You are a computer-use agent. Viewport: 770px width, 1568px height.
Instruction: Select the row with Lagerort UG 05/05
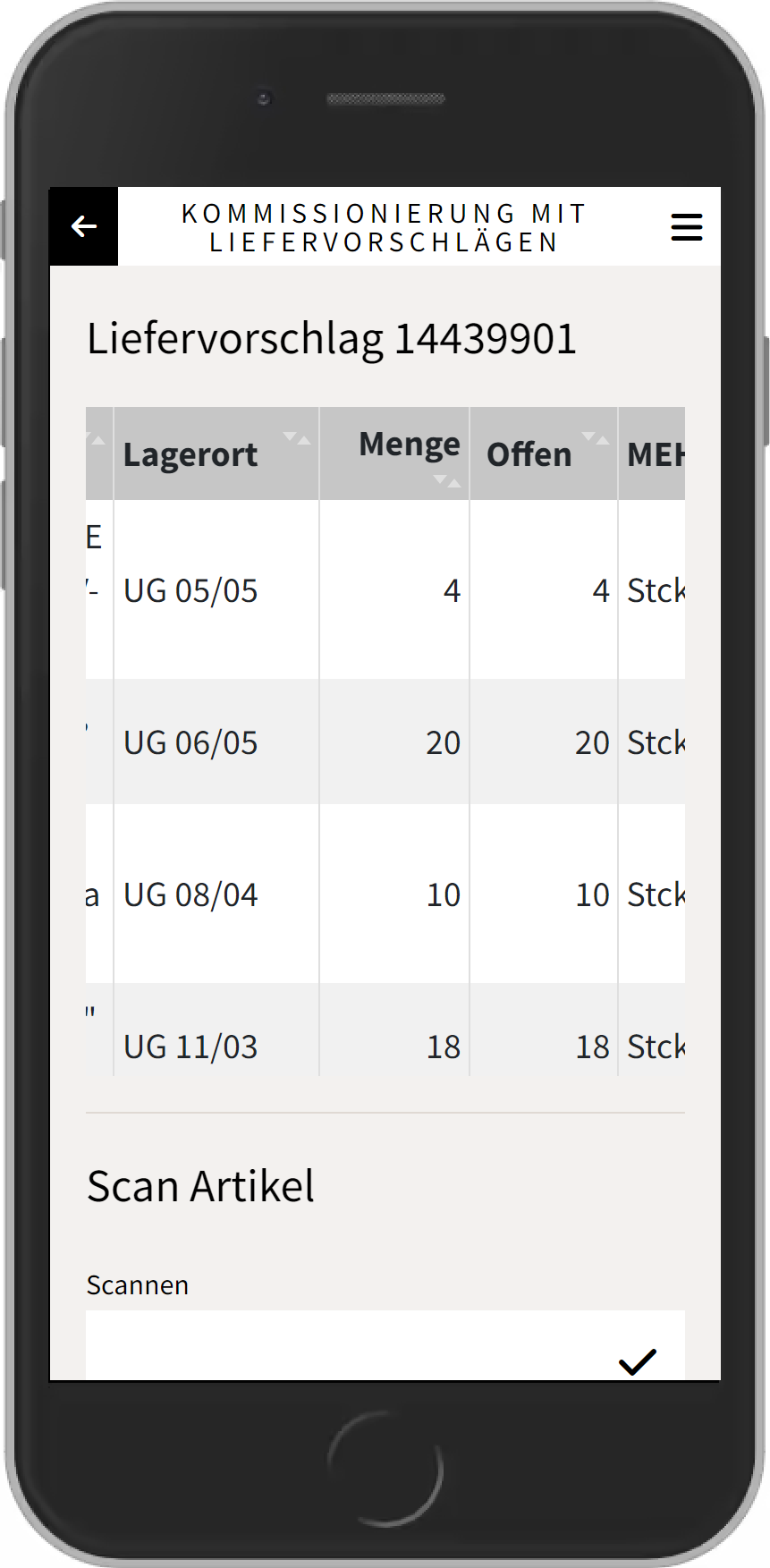(x=190, y=590)
